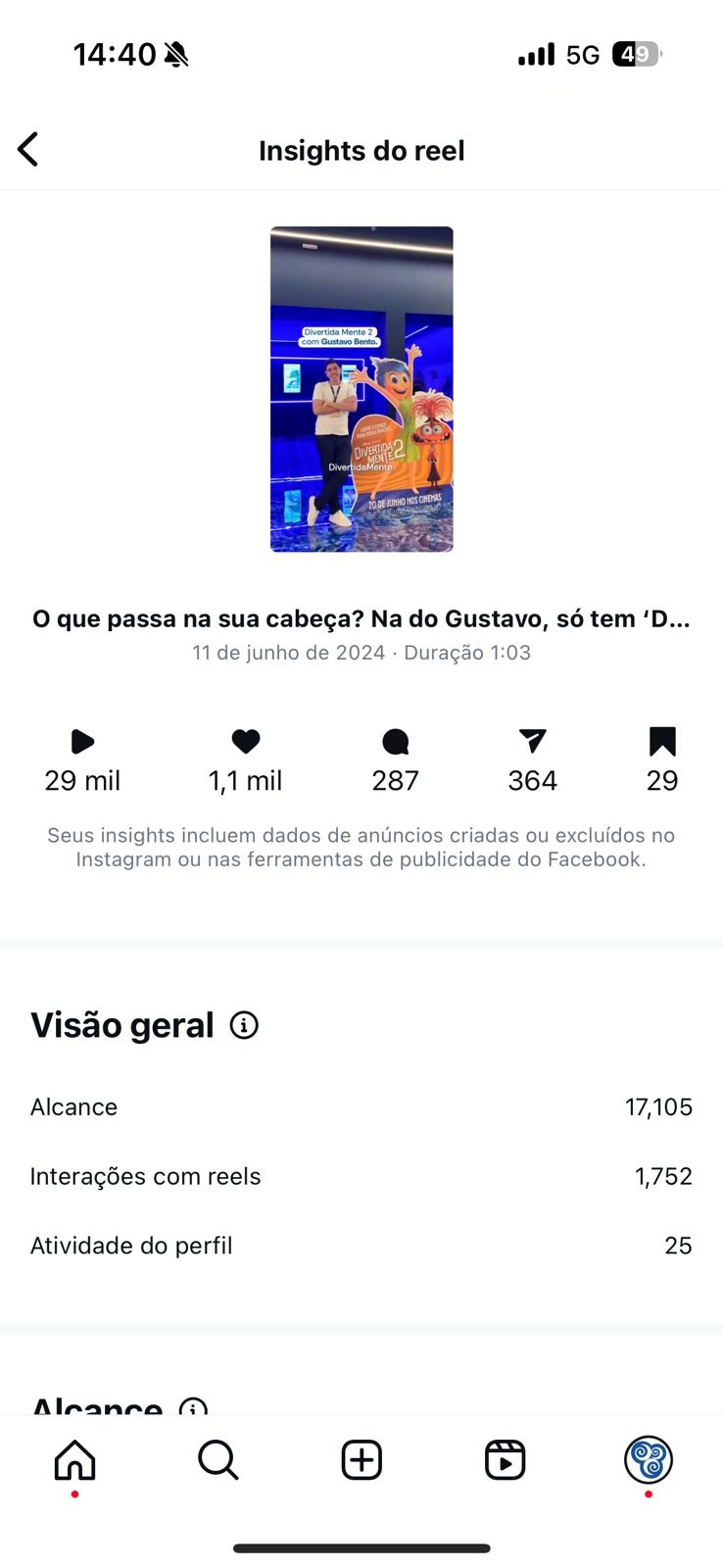The width and height of the screenshot is (723, 1568).
Task: Open the profile tab
Action: [x=648, y=1460]
